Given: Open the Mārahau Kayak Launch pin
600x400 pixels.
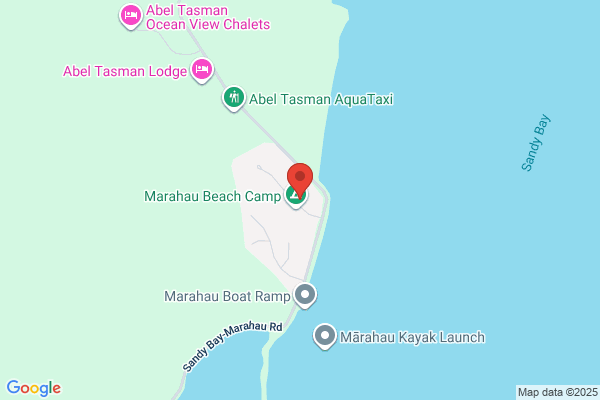Looking at the screenshot, I should point(325,336).
